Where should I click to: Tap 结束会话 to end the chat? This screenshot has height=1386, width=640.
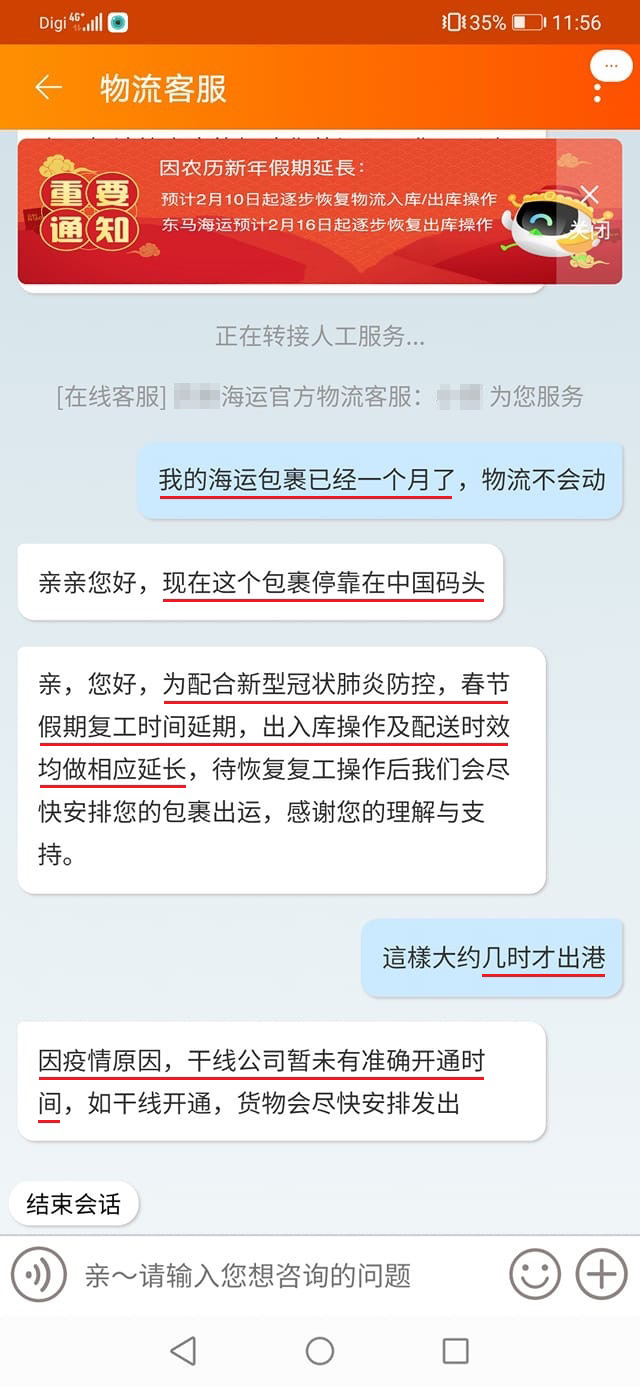[73, 1205]
